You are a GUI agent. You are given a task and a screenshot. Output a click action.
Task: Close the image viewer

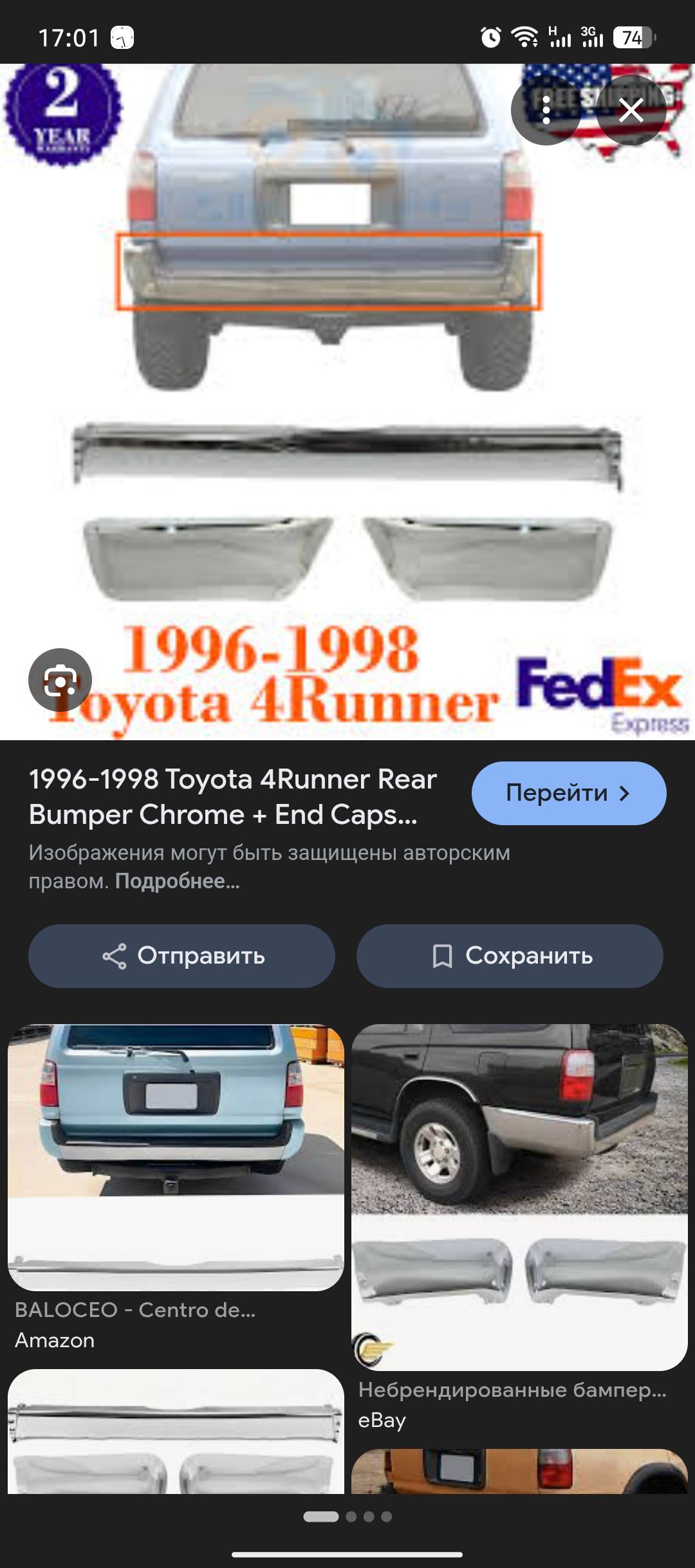click(x=631, y=111)
